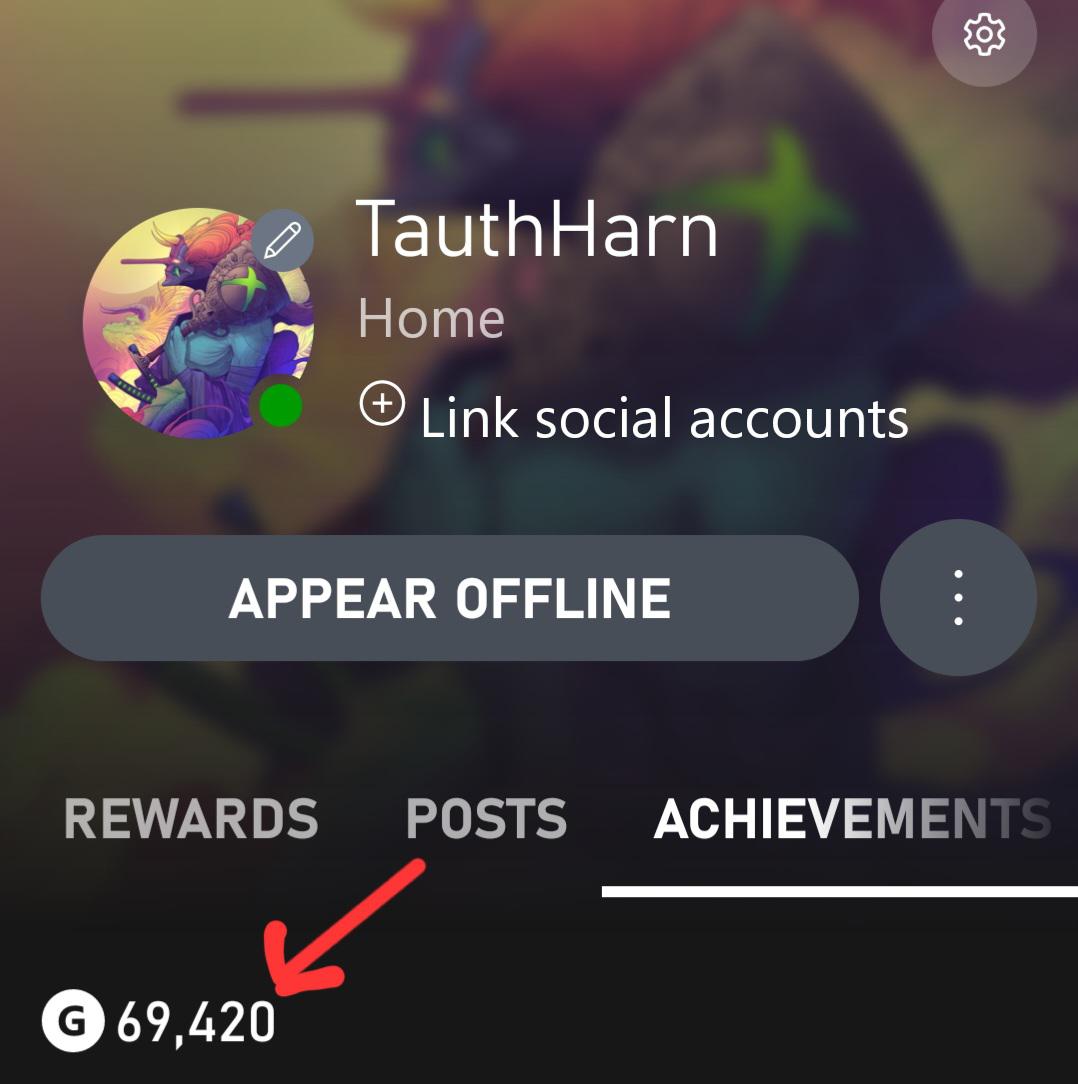Viewport: 1078px width, 1084px height.
Task: Open the three-dot more options button
Action: coord(958,597)
